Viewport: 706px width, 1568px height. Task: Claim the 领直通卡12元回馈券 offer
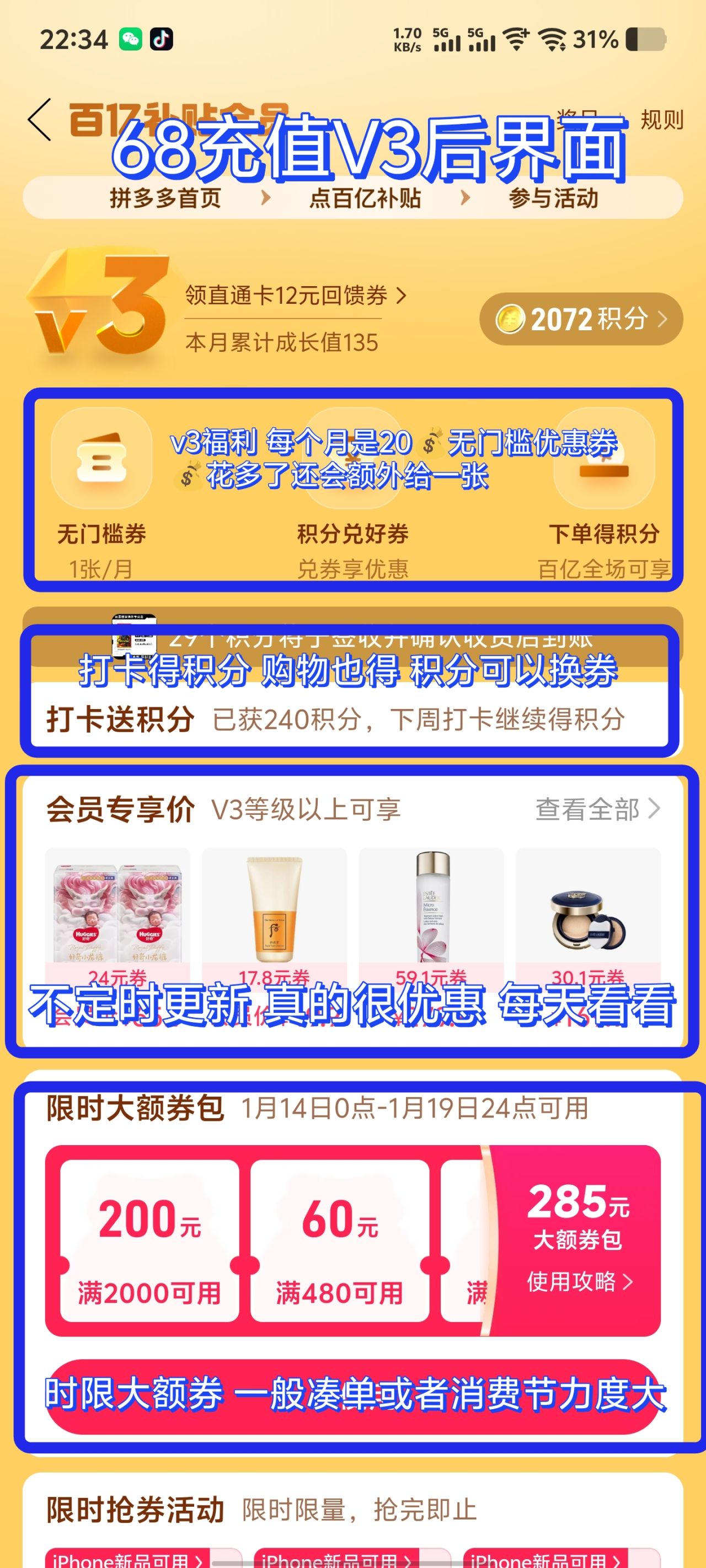pos(296,296)
